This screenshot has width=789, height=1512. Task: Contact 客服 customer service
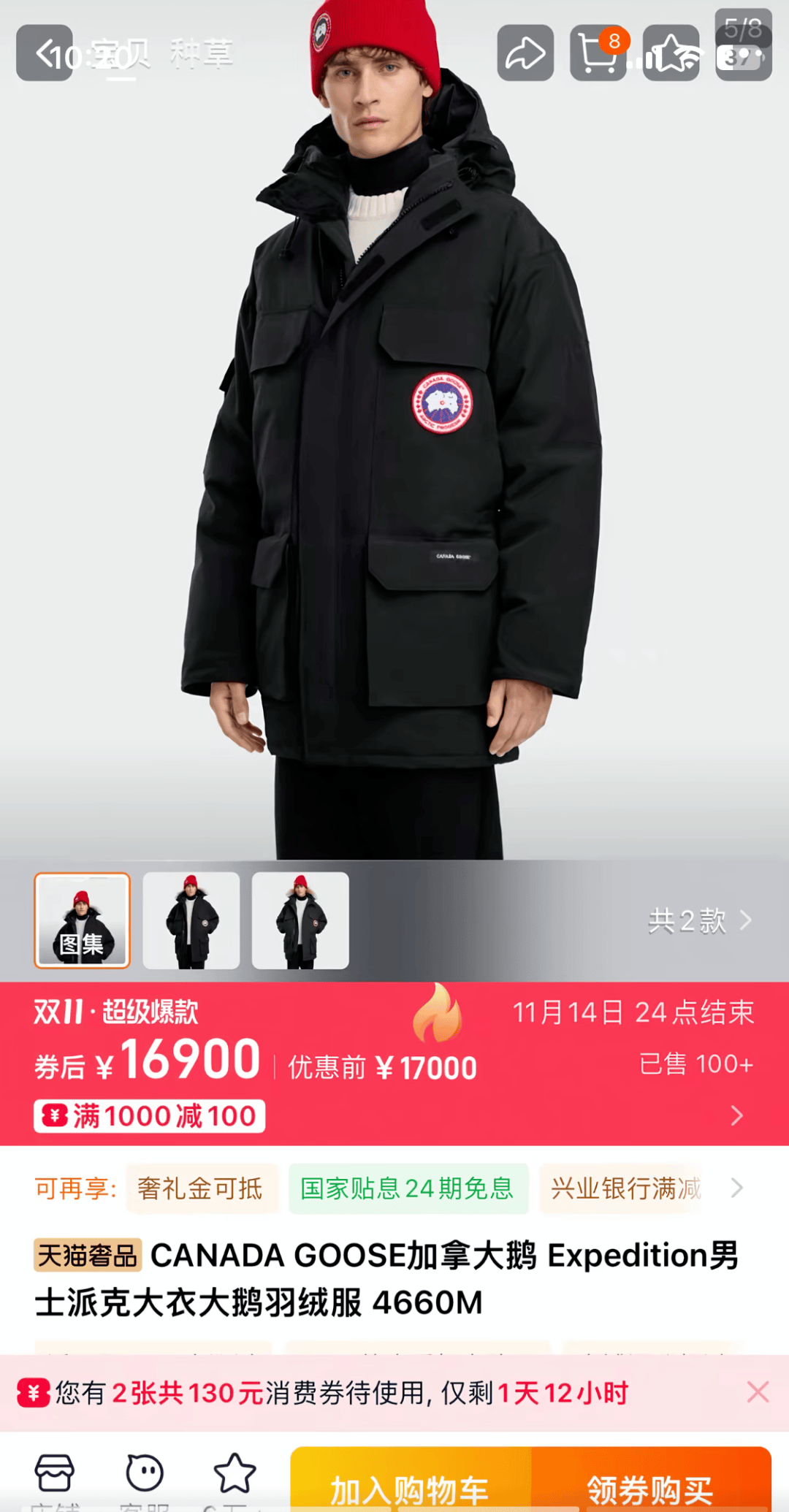point(145,1479)
